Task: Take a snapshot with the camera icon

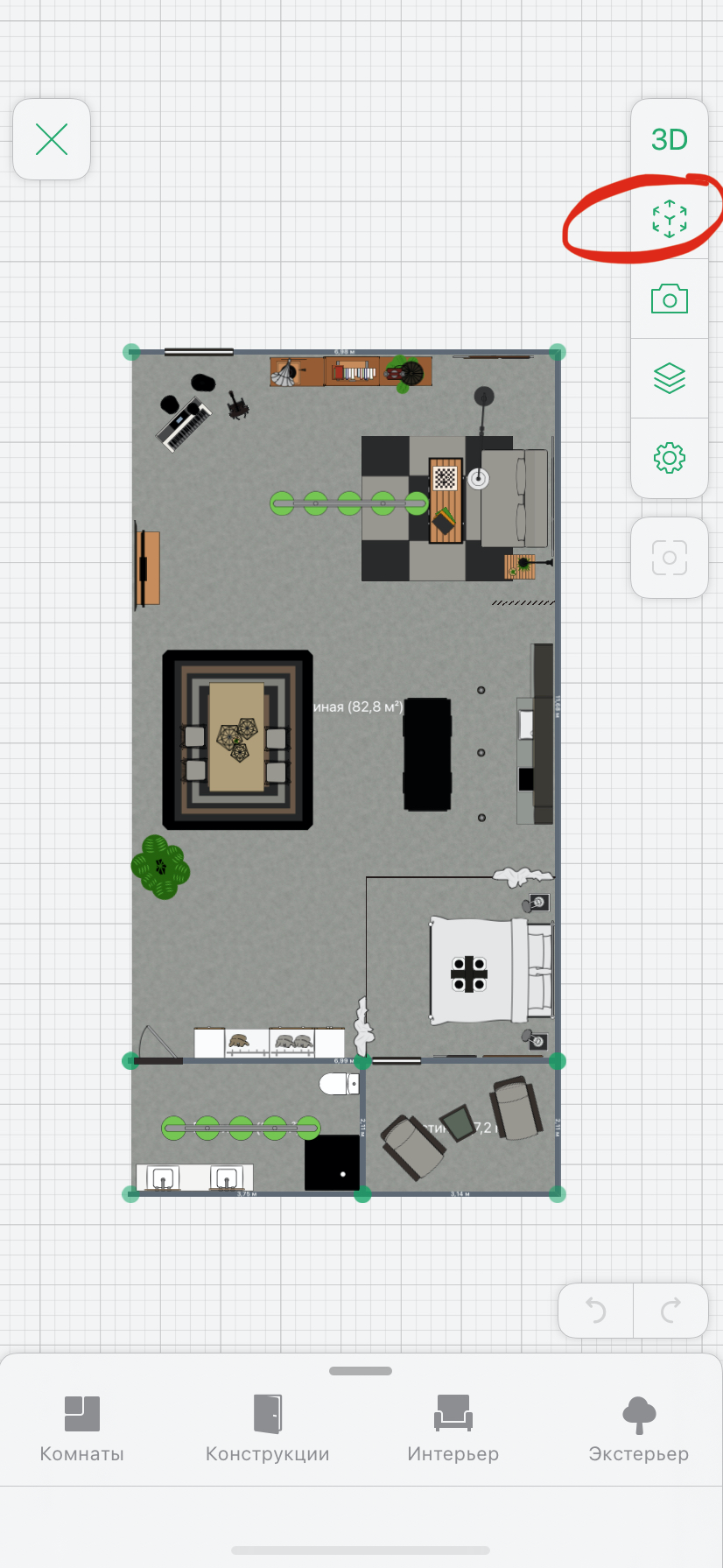Action: coord(670,299)
